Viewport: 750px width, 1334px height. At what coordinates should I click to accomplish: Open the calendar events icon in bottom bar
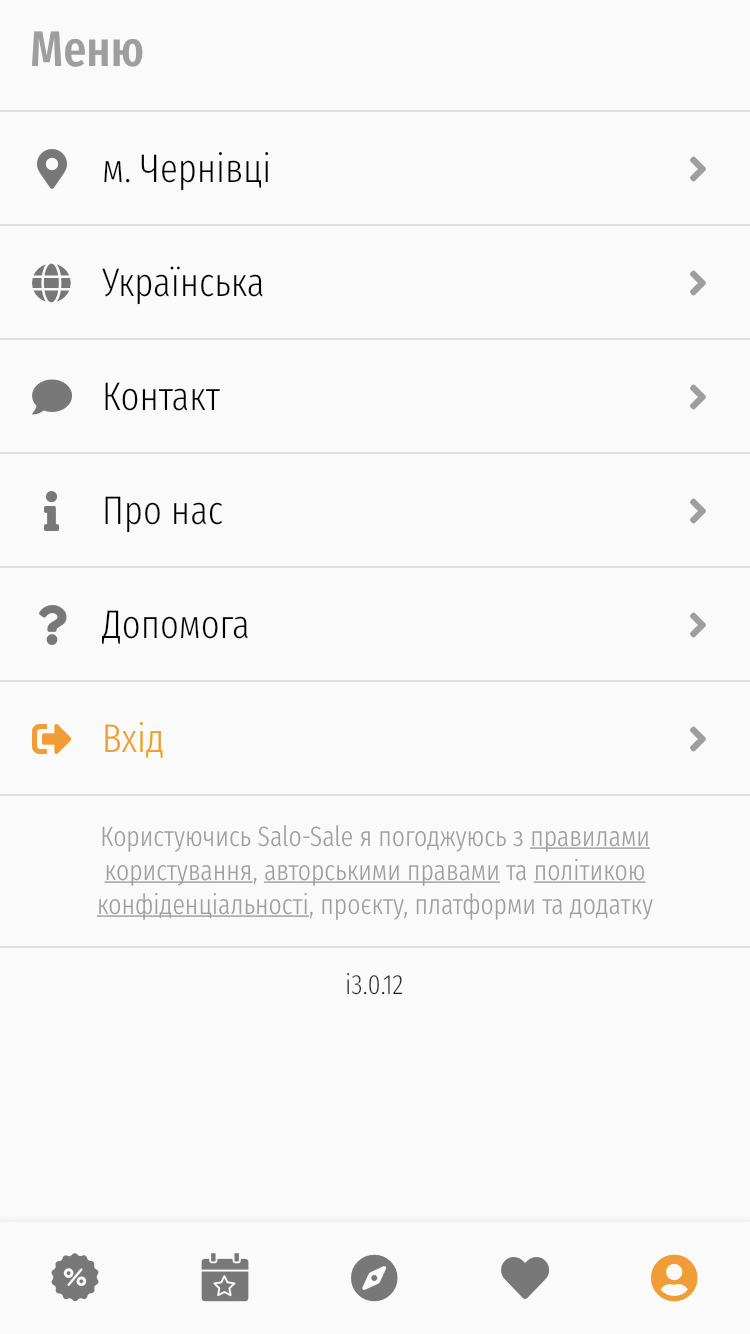[225, 1277]
